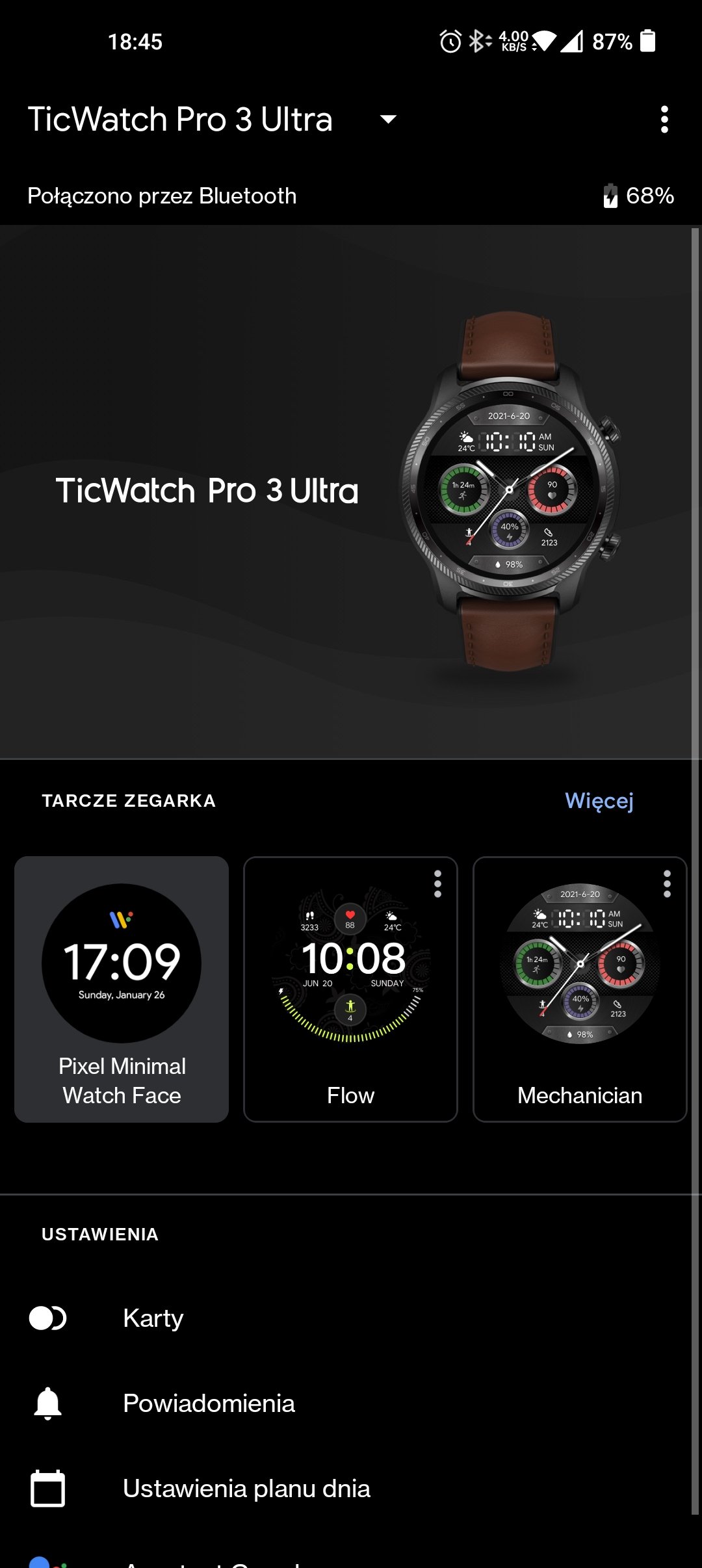
Task: Open Ustawienia planu dnia
Action: pos(351,1489)
